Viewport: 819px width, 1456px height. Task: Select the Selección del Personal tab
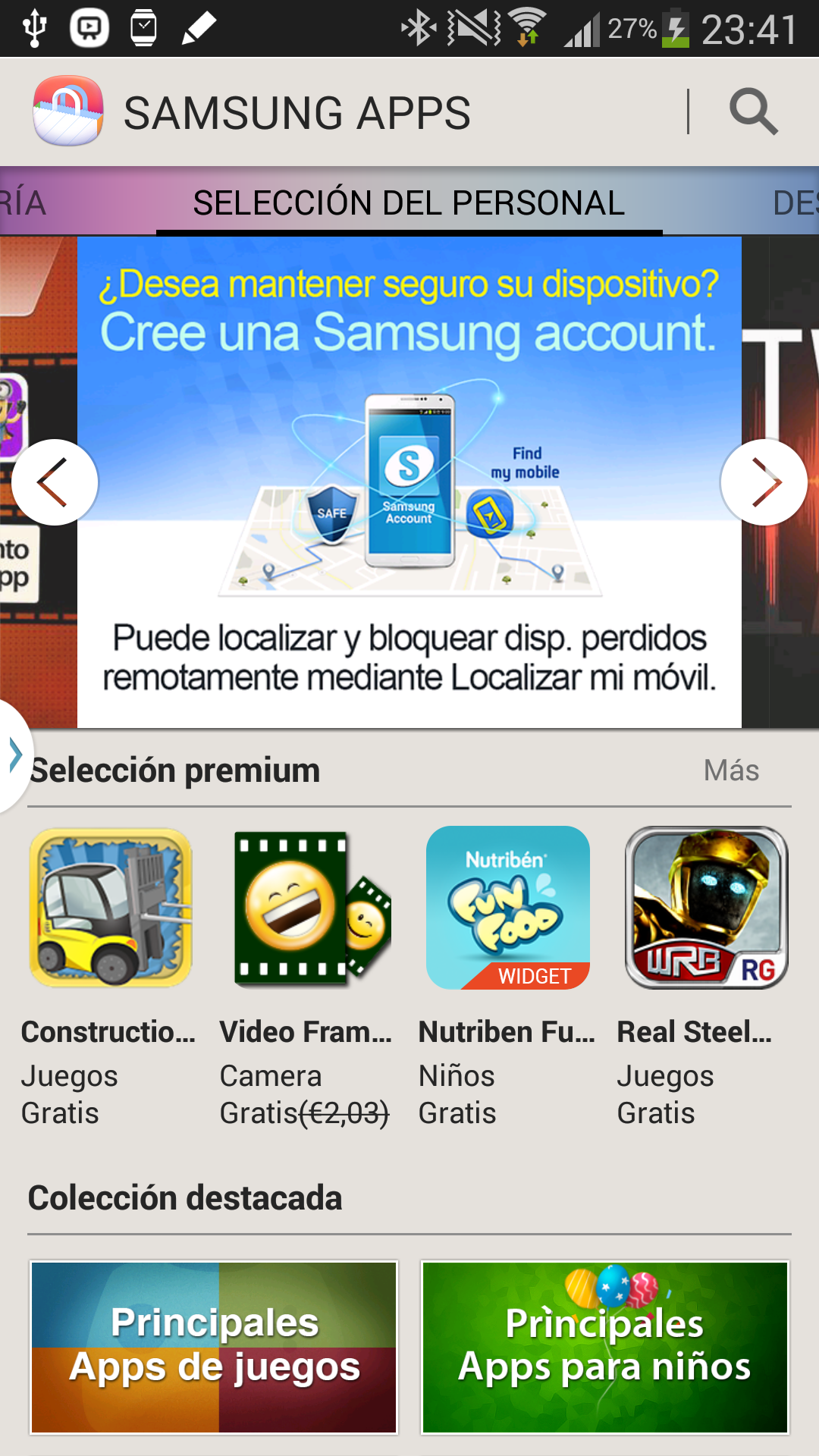[x=409, y=203]
